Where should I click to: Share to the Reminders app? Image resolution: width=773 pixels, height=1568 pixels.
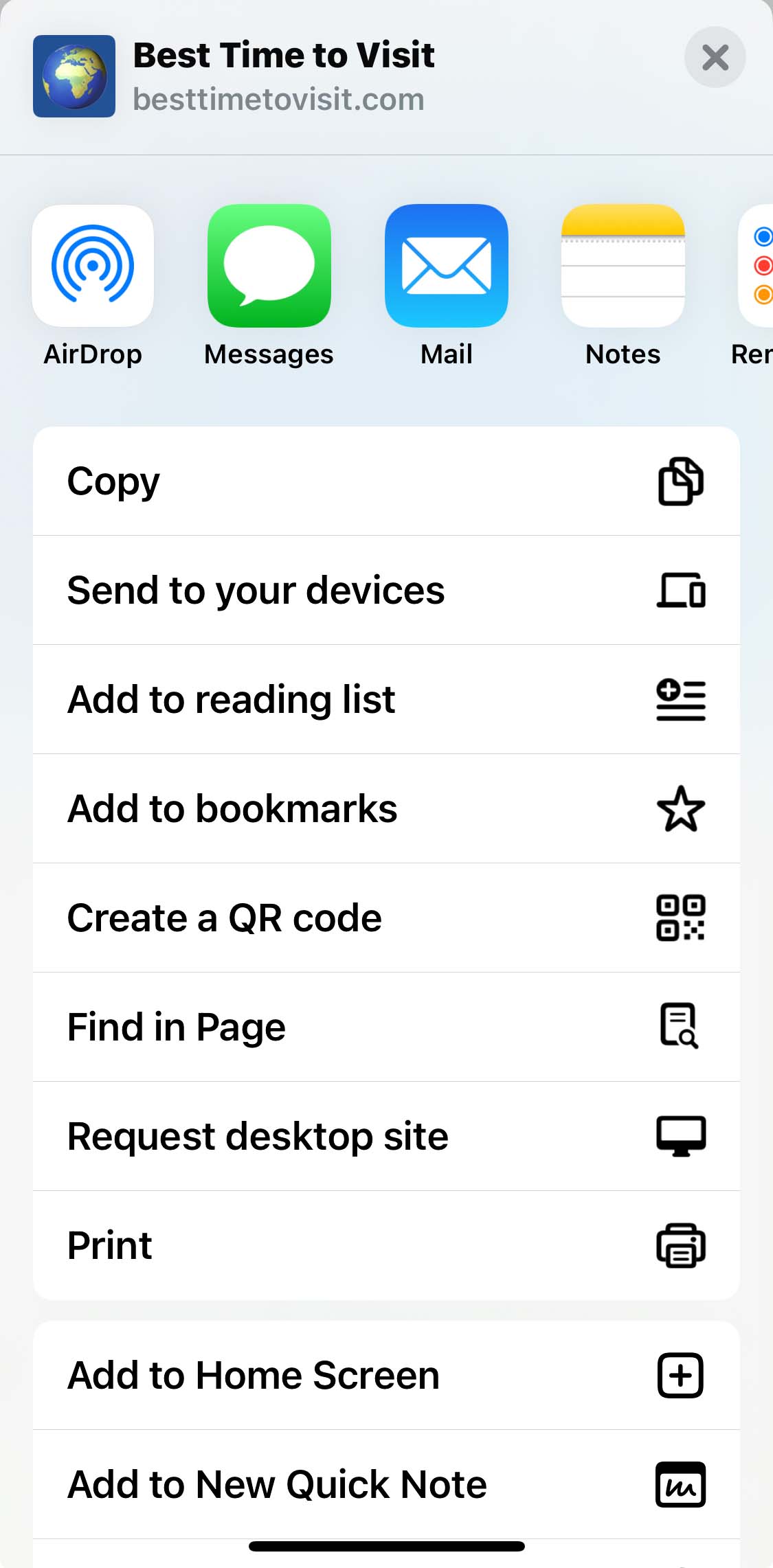click(757, 266)
